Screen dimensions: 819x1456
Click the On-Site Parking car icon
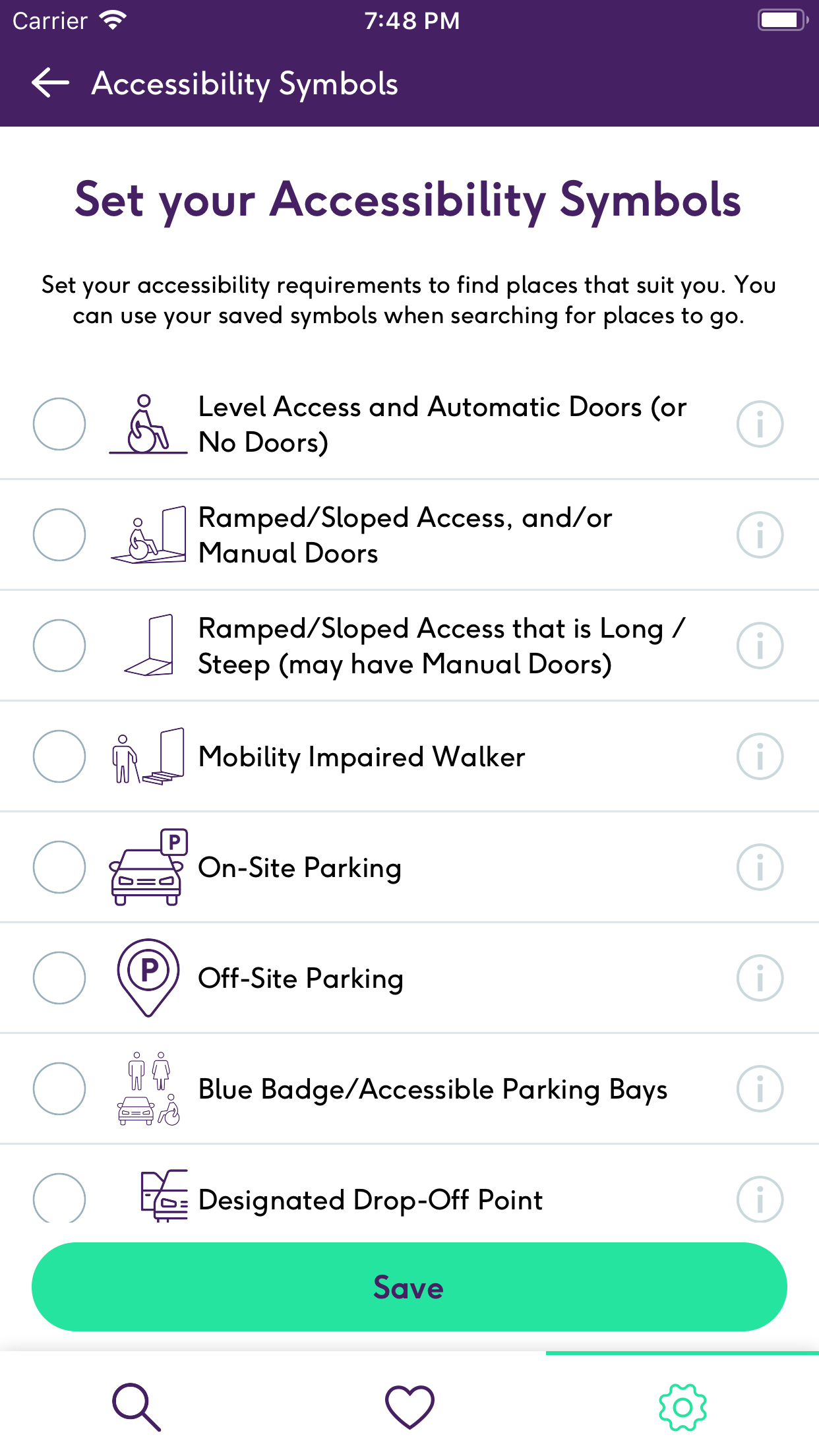coord(146,867)
